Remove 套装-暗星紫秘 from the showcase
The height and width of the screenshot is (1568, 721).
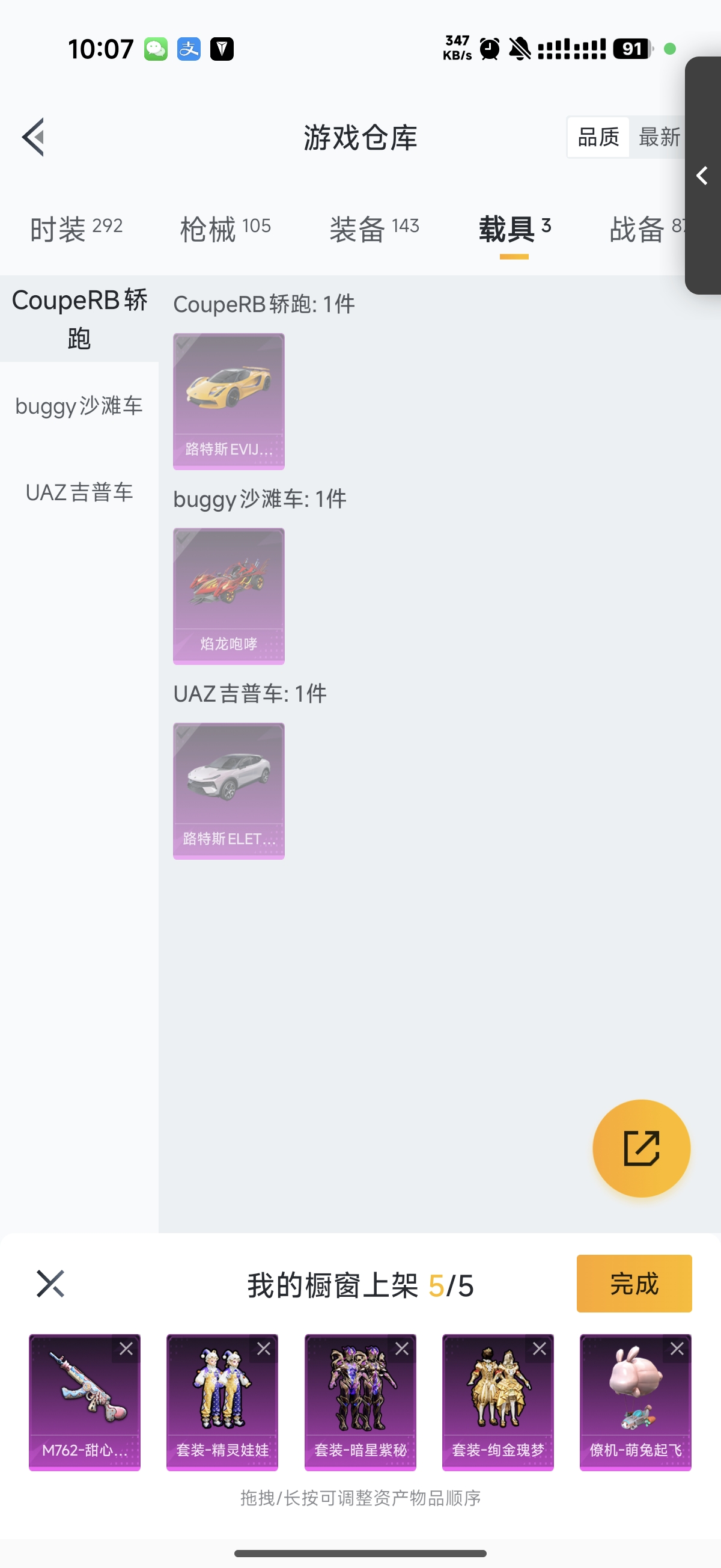point(401,1349)
